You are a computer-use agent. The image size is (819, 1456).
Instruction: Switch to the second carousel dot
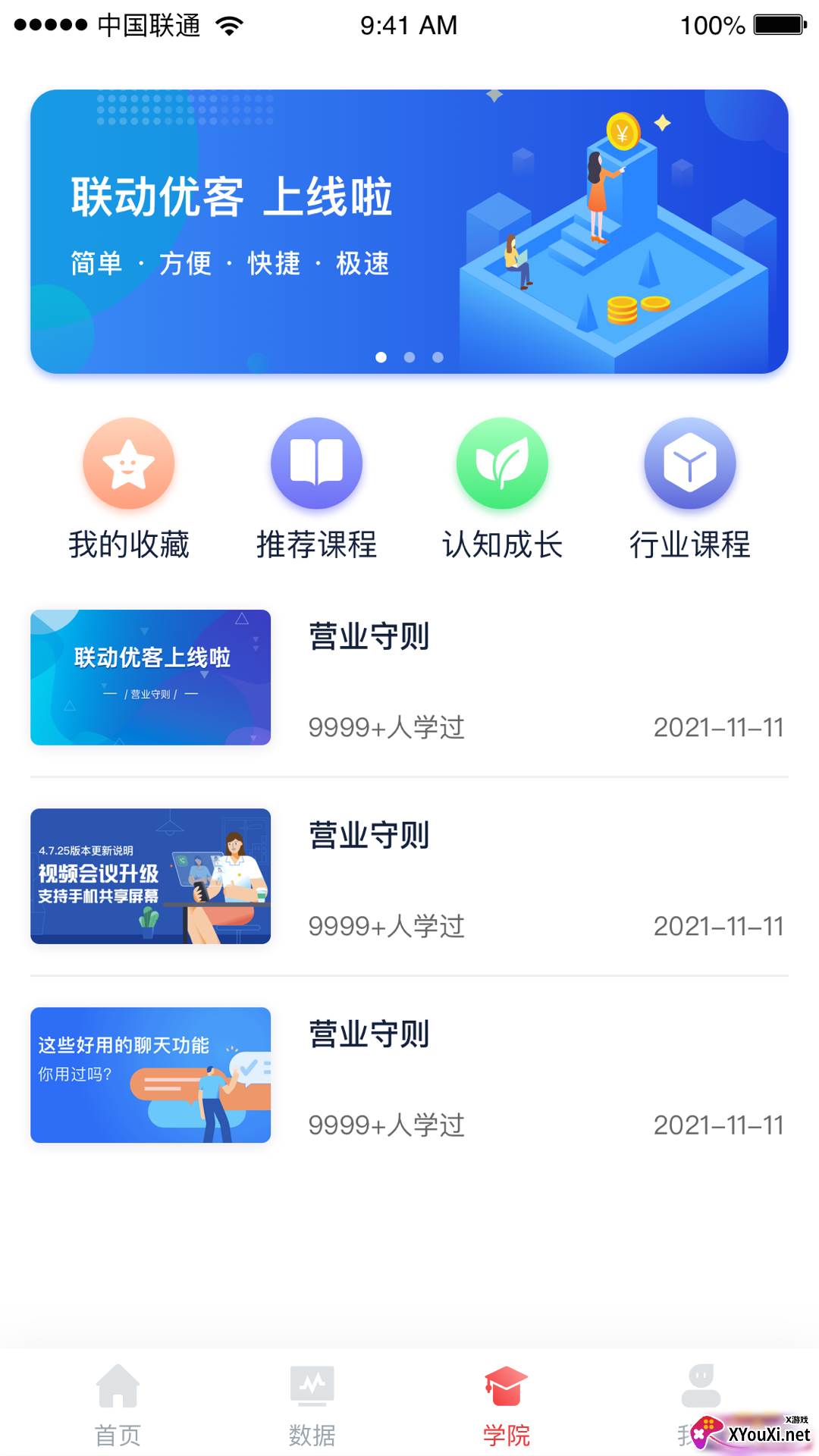pos(409,356)
